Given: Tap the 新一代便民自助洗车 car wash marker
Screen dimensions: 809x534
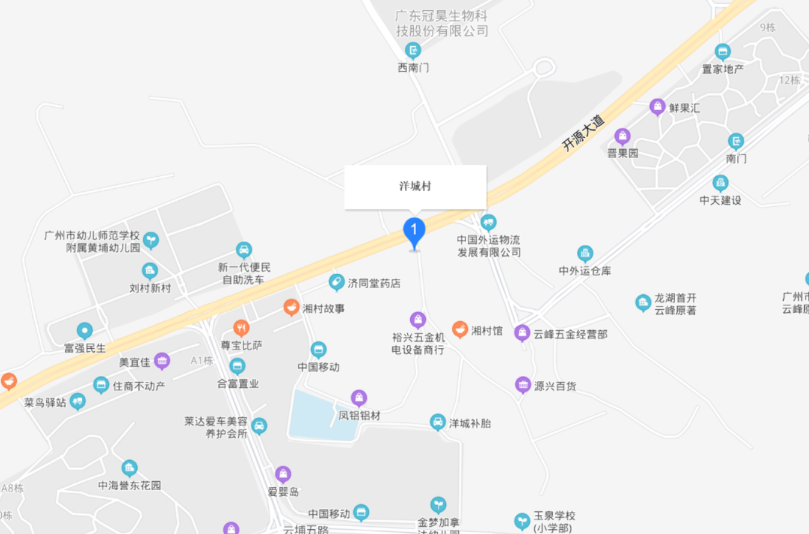Looking at the screenshot, I should tap(244, 250).
